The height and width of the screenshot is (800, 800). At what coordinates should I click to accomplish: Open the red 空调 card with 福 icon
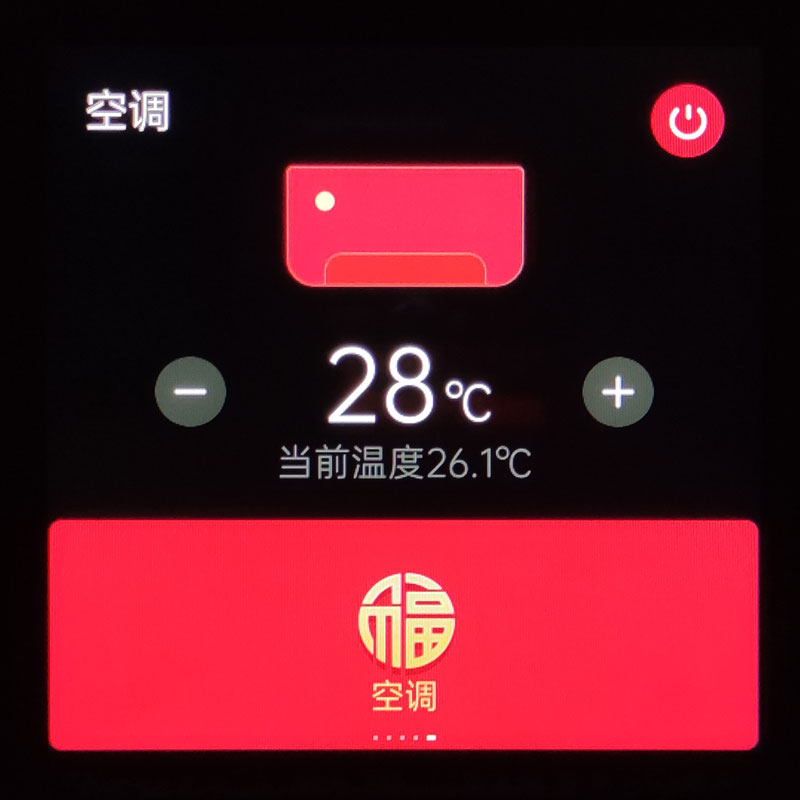(x=404, y=634)
